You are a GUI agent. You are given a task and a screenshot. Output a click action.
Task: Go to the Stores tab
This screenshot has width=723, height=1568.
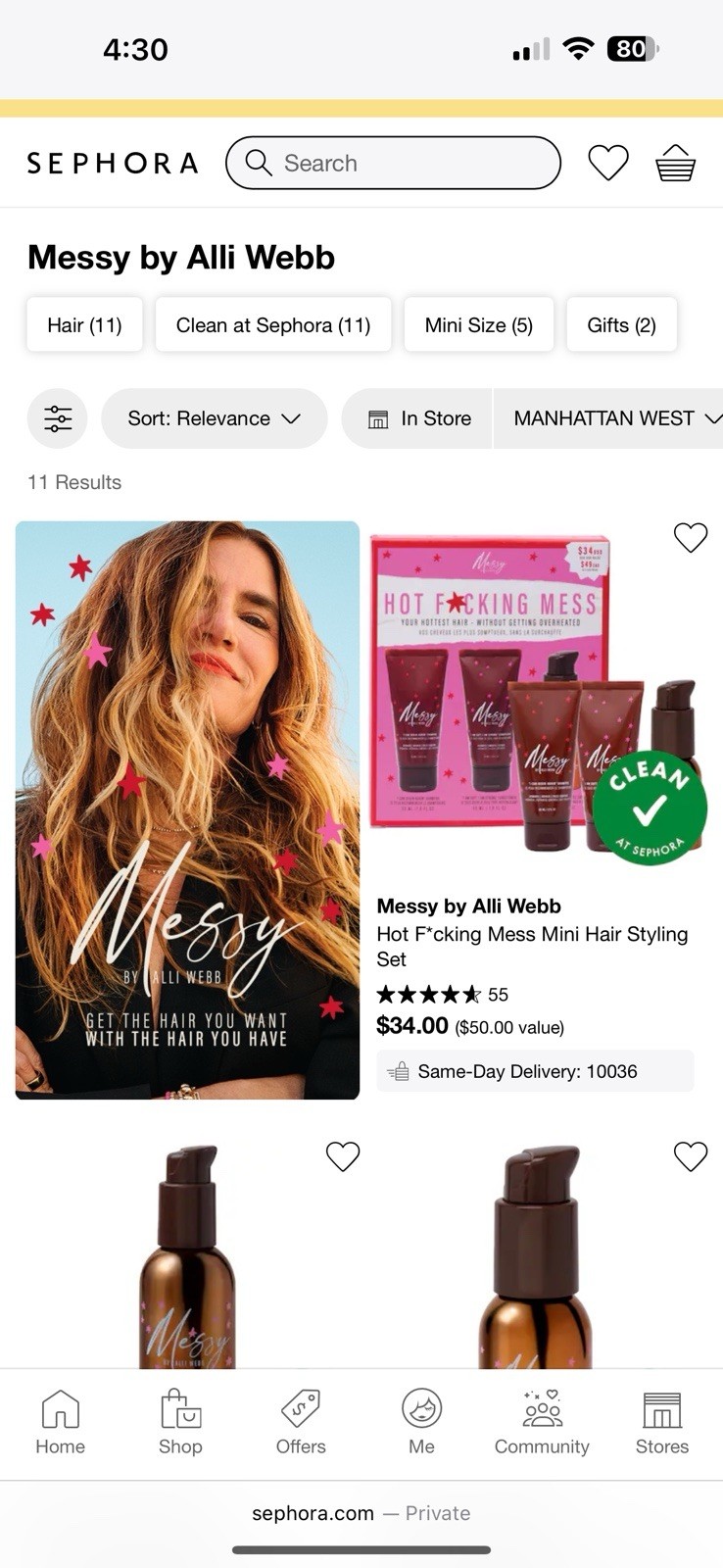[662, 1422]
